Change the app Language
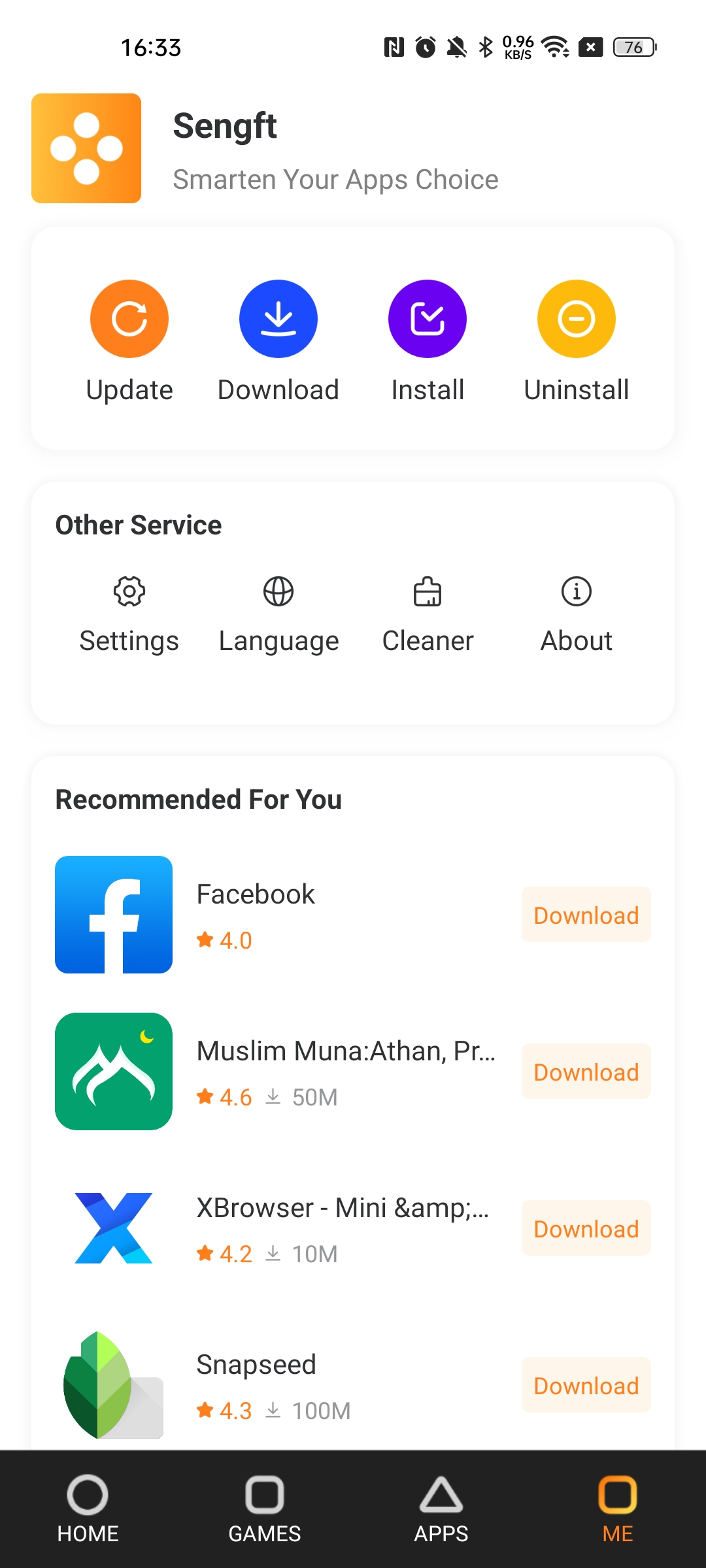Image resolution: width=706 pixels, height=1568 pixels. click(278, 615)
